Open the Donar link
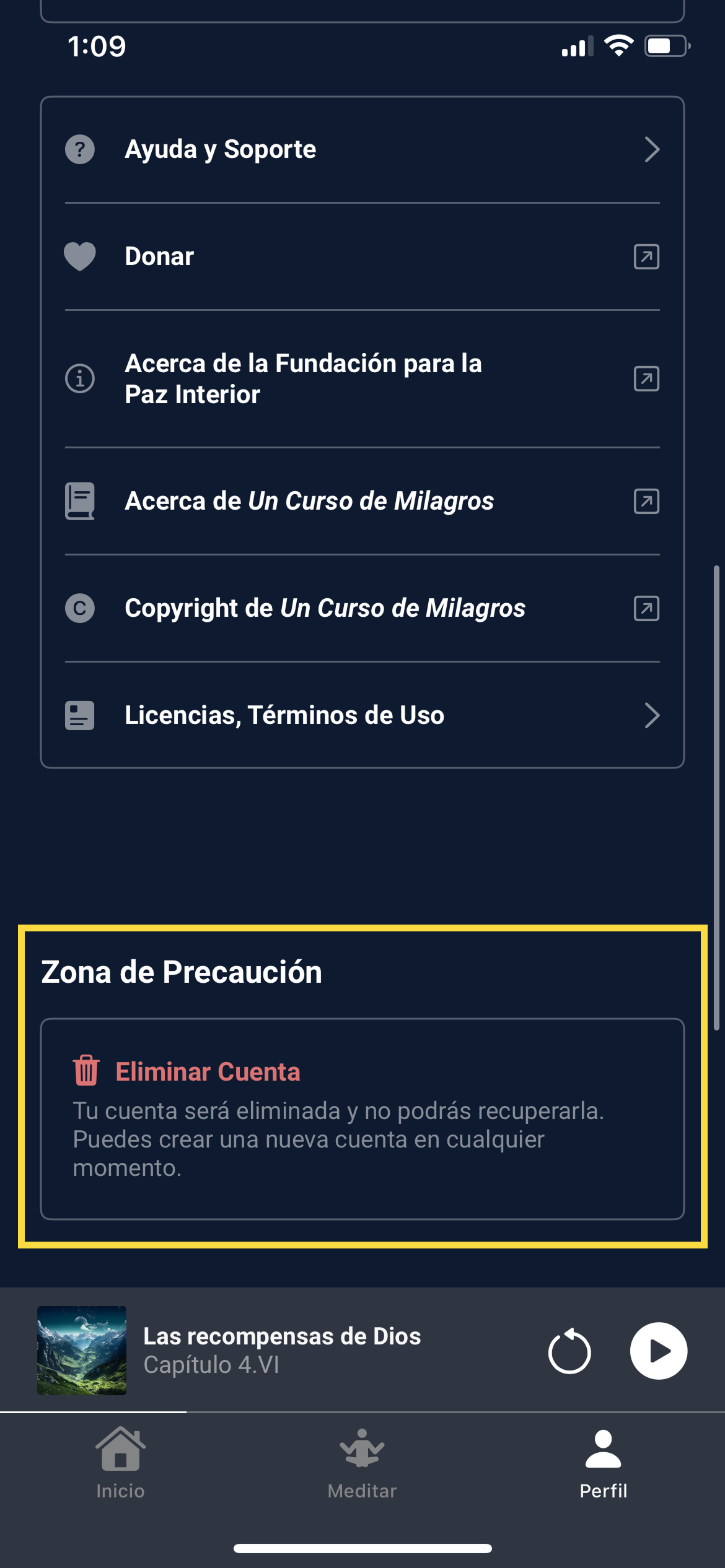The image size is (725, 1568). point(362,256)
